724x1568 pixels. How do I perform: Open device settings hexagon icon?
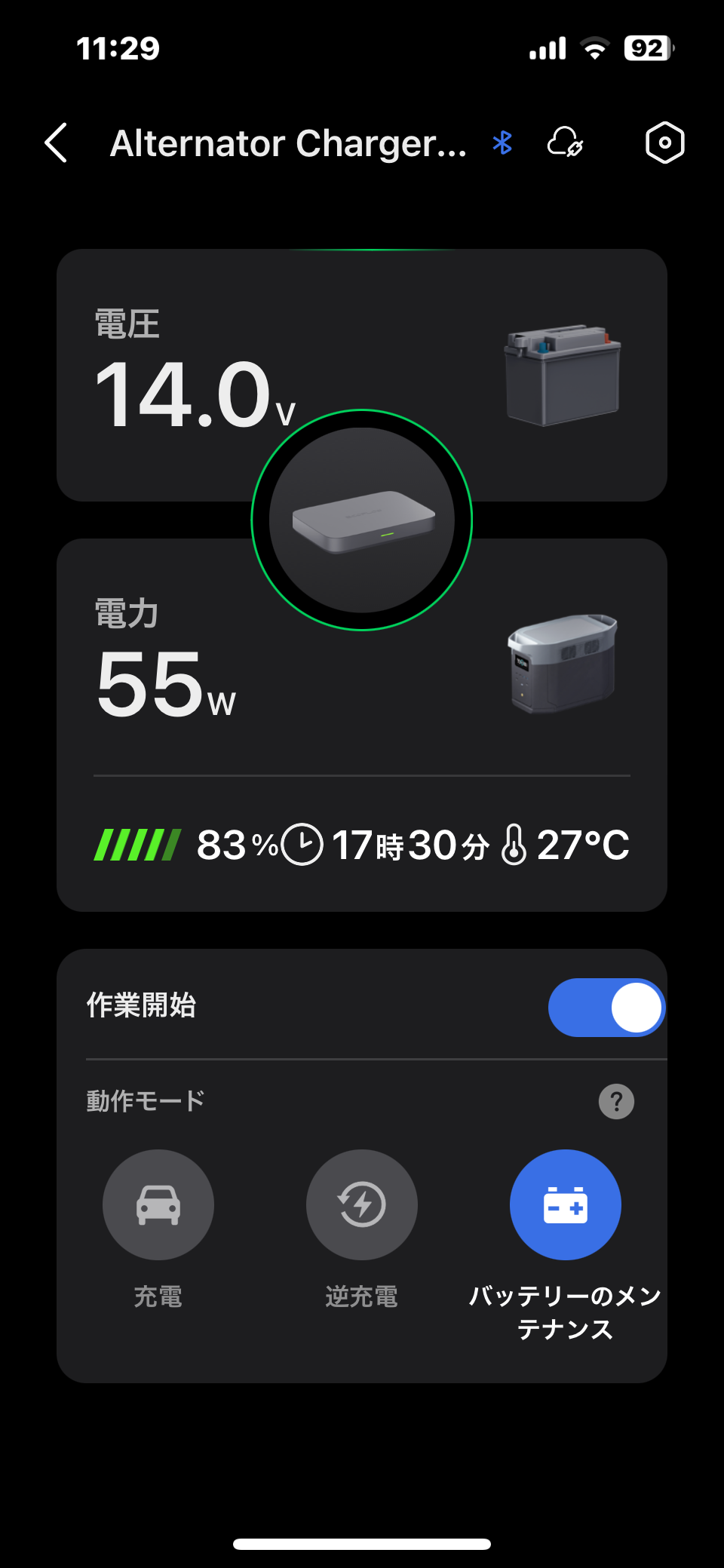point(664,142)
